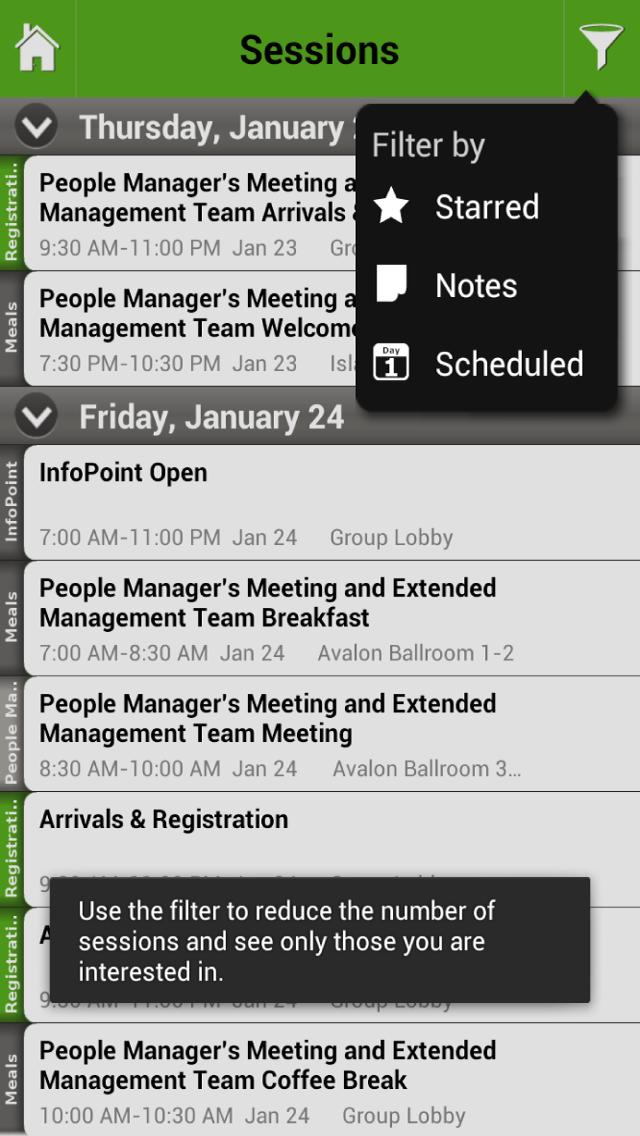640x1136 pixels.
Task: Open the Management Team Welcome session
Action: coord(190,329)
